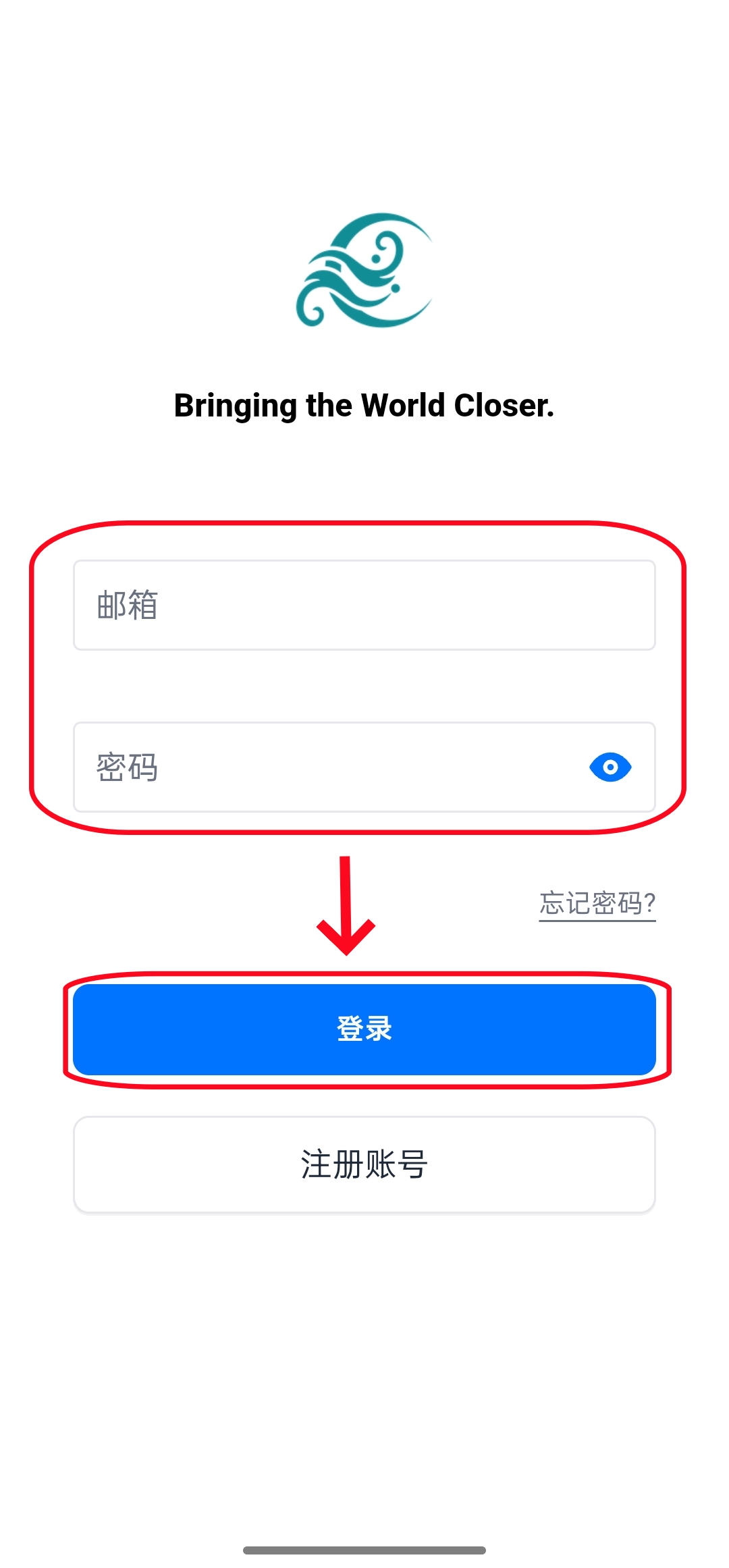
Task: Toggle password visibility eye icon
Action: (610, 767)
